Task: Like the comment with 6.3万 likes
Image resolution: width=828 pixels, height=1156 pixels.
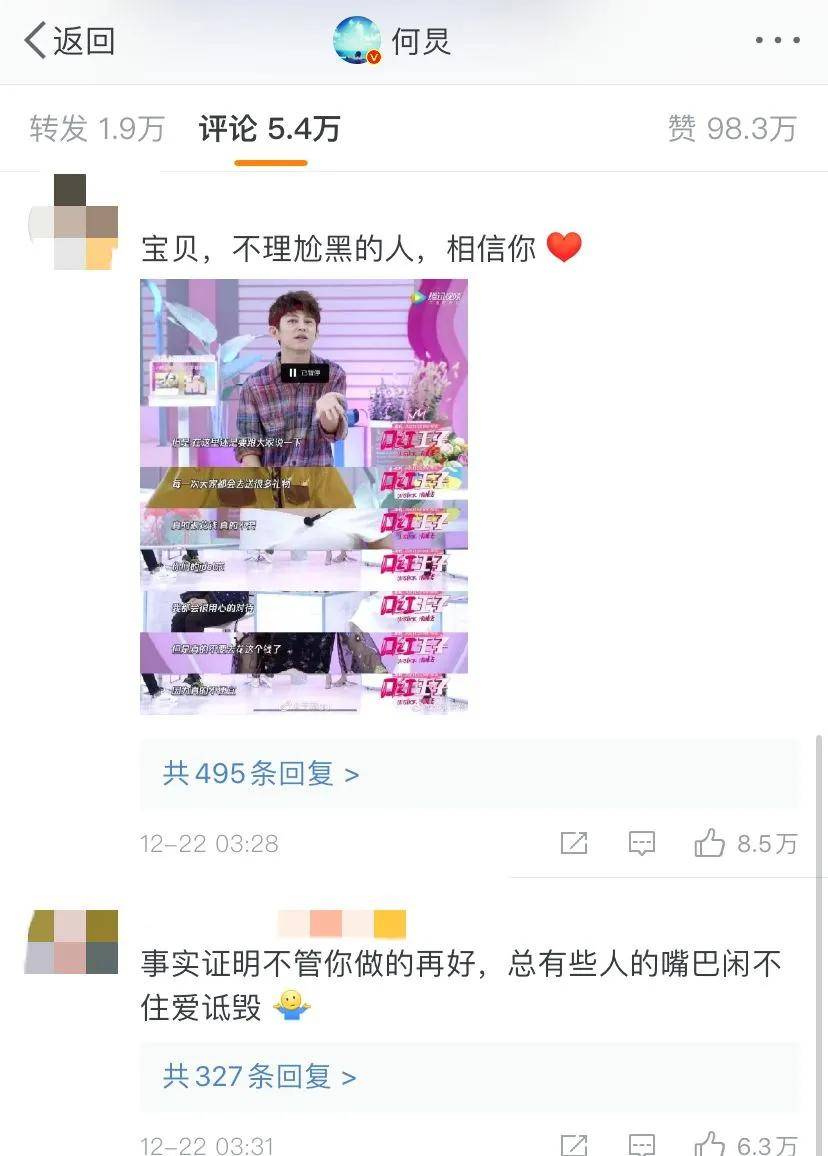Action: click(710, 1144)
